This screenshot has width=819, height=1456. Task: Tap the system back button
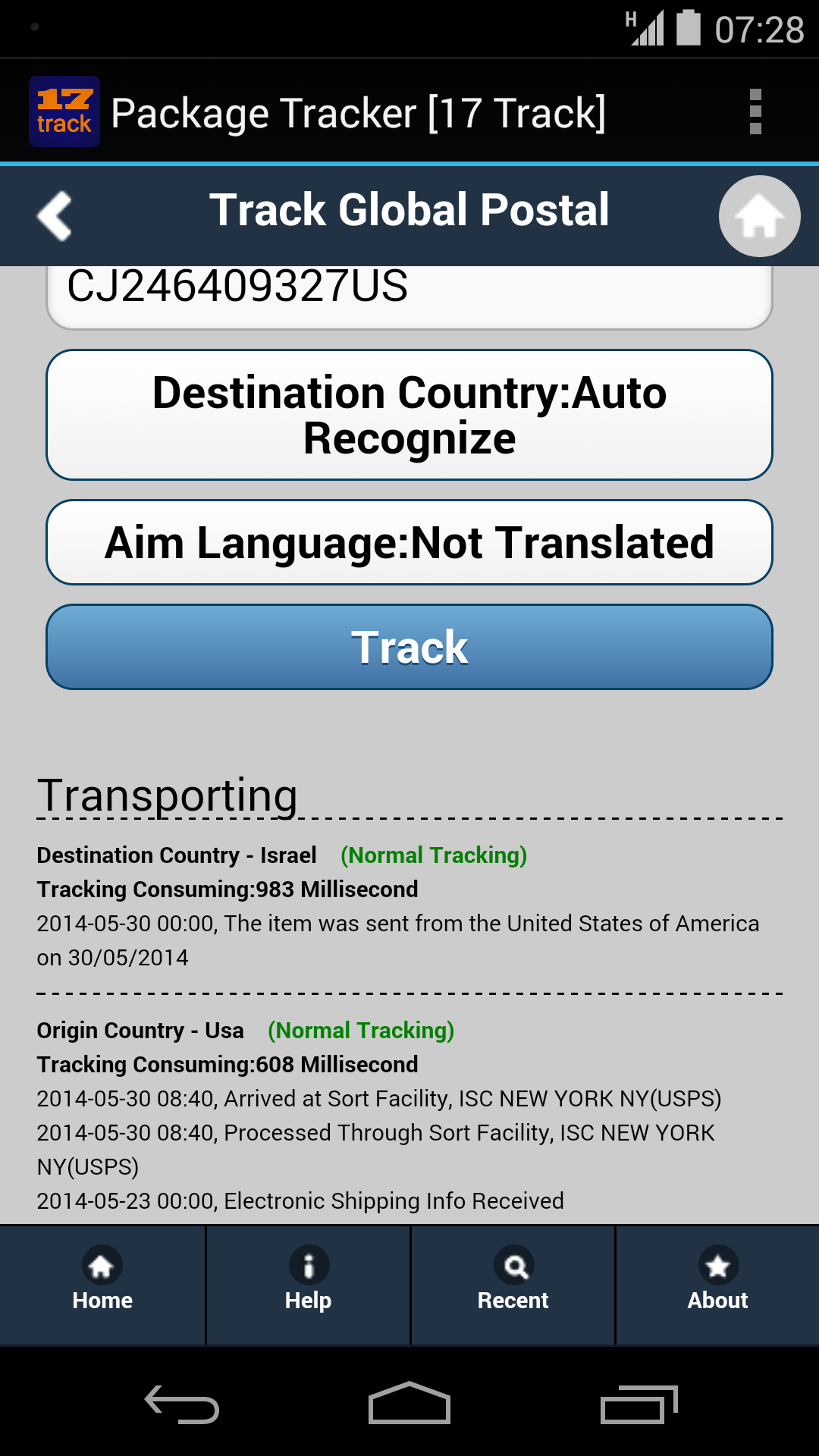[182, 1404]
